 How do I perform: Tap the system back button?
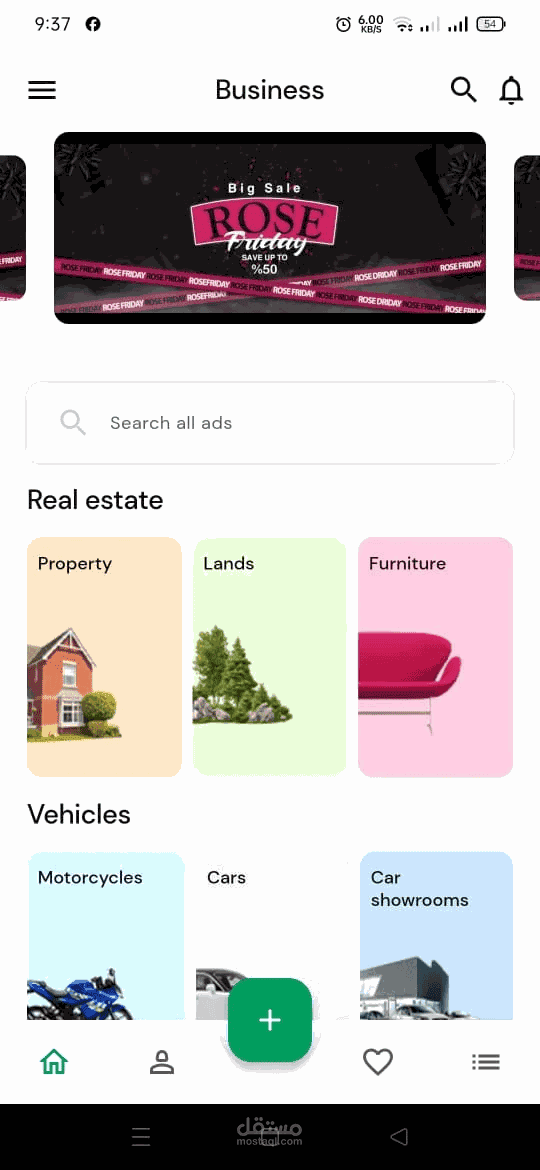[399, 1136]
